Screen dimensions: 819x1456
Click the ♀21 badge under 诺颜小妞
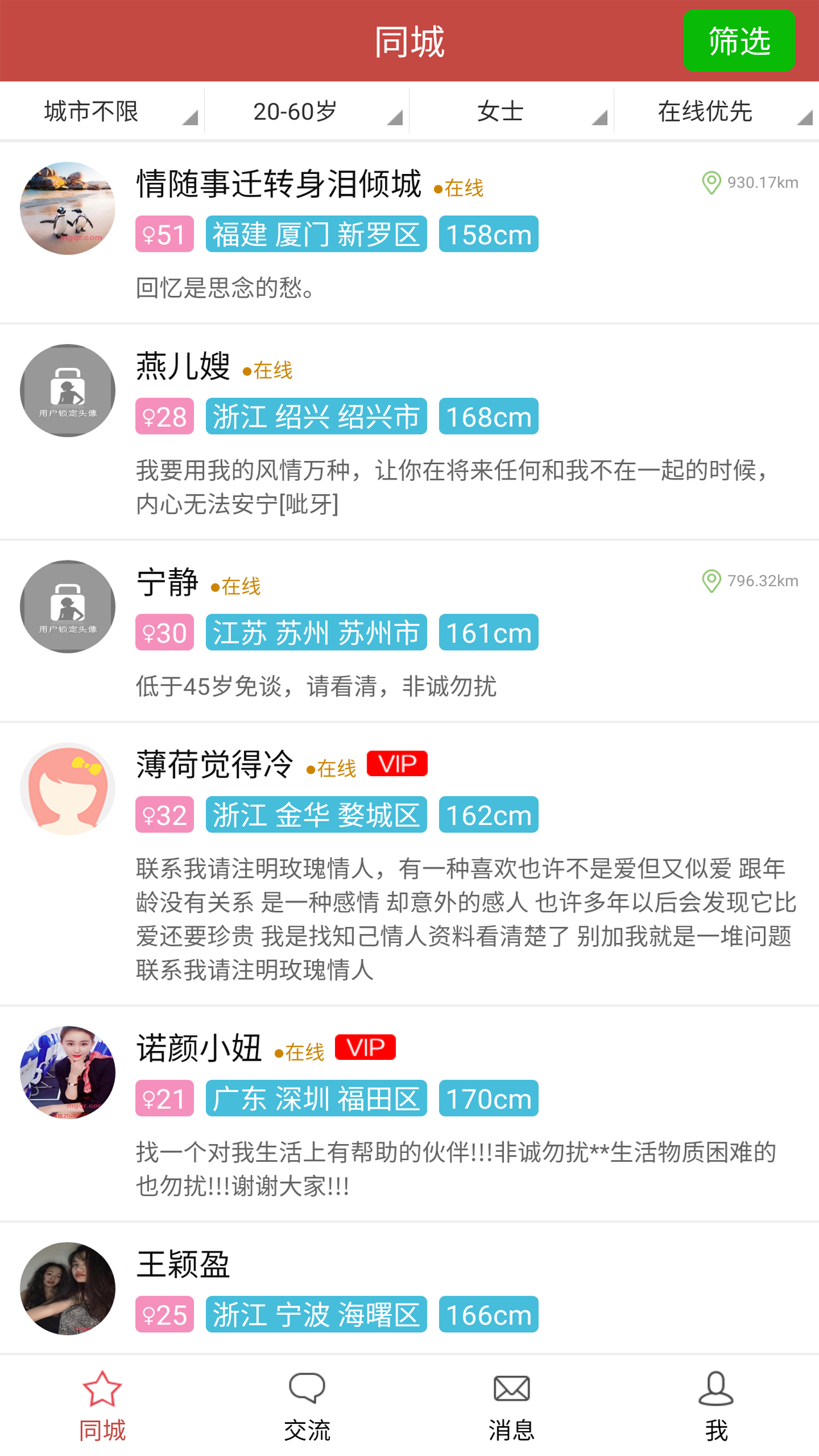pyautogui.click(x=164, y=1098)
